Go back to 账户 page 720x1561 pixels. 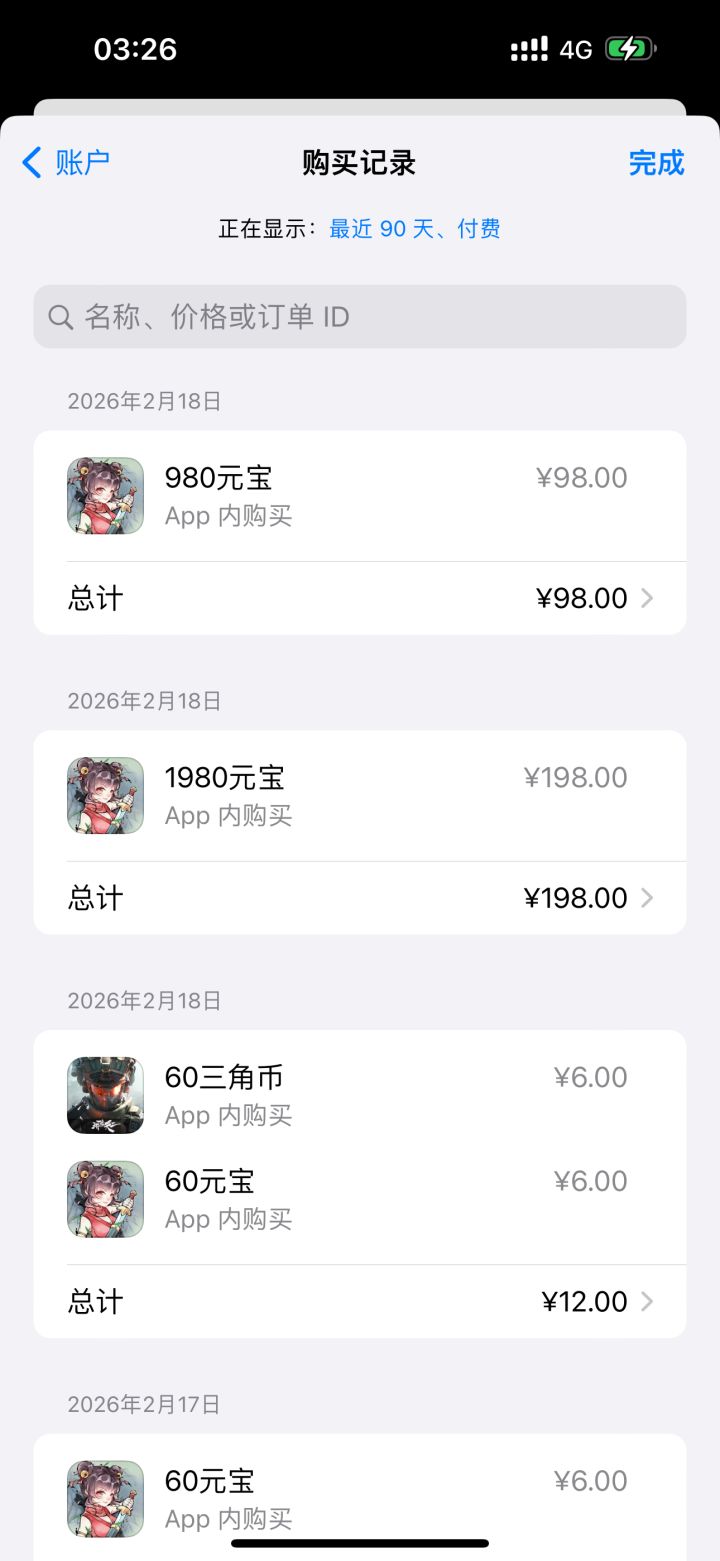(65, 162)
